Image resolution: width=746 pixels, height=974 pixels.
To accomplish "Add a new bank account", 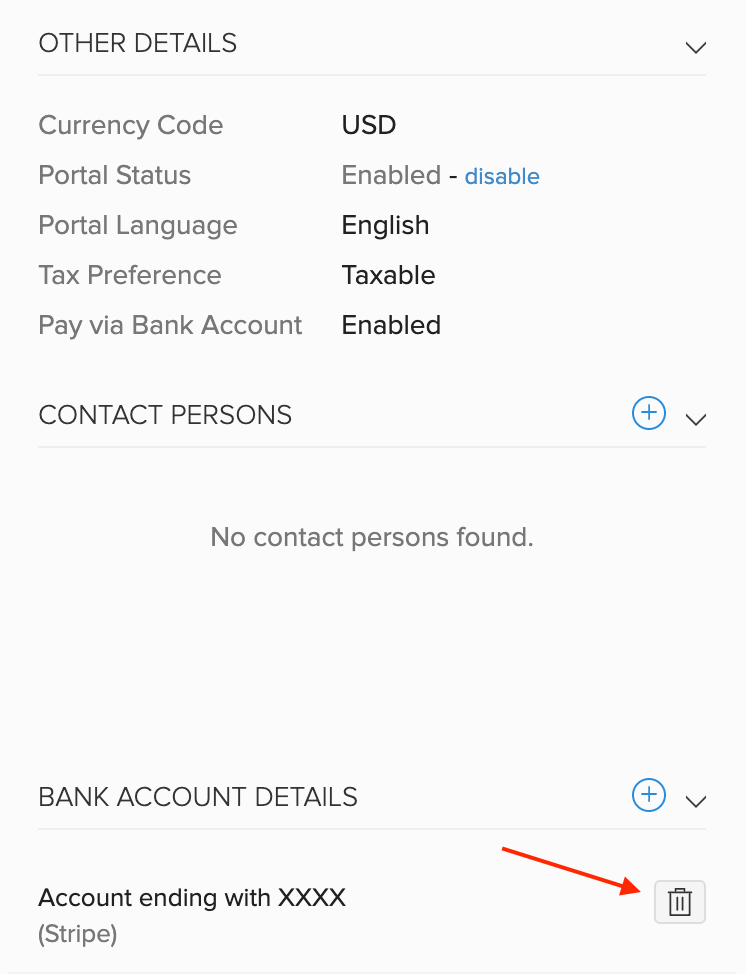I will [649, 795].
